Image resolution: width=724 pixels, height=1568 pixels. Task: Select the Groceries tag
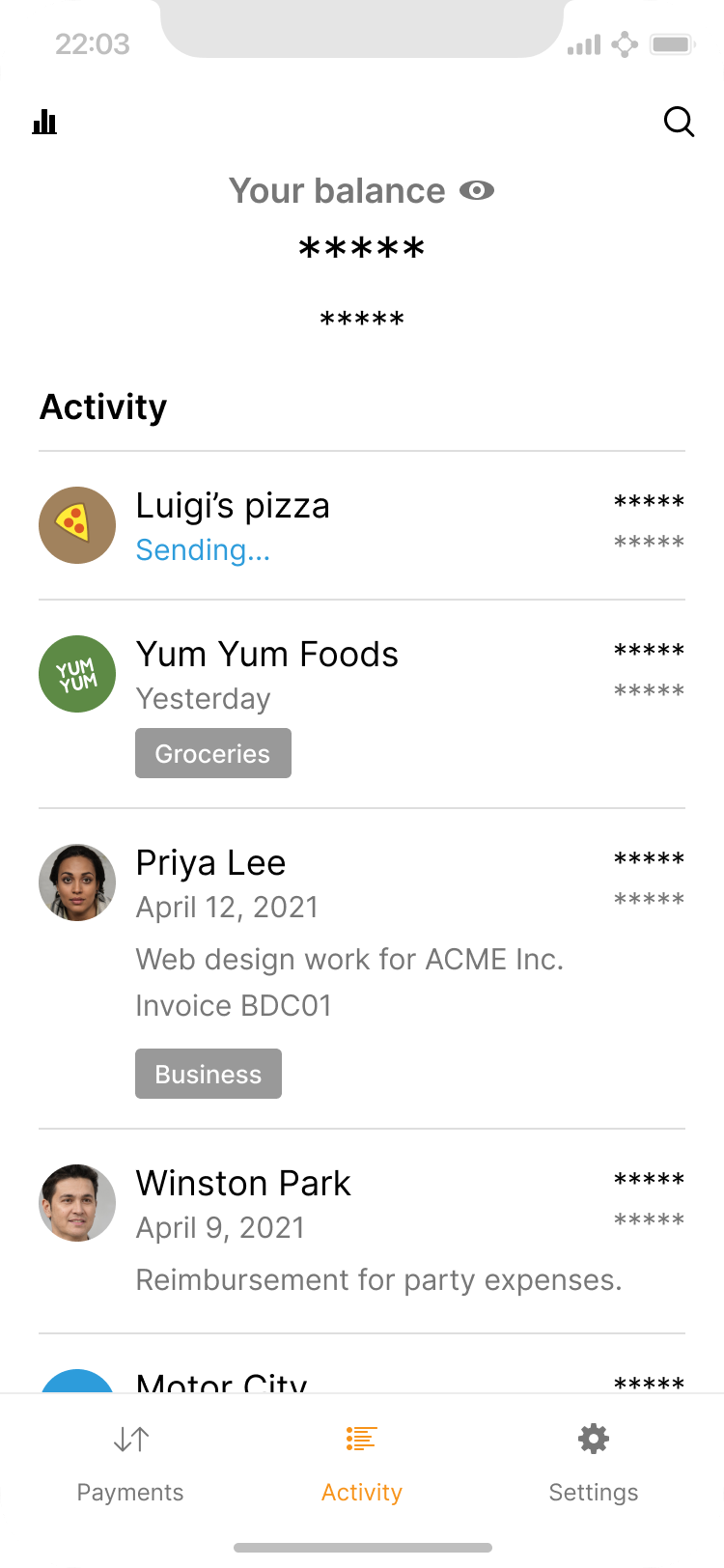click(212, 753)
